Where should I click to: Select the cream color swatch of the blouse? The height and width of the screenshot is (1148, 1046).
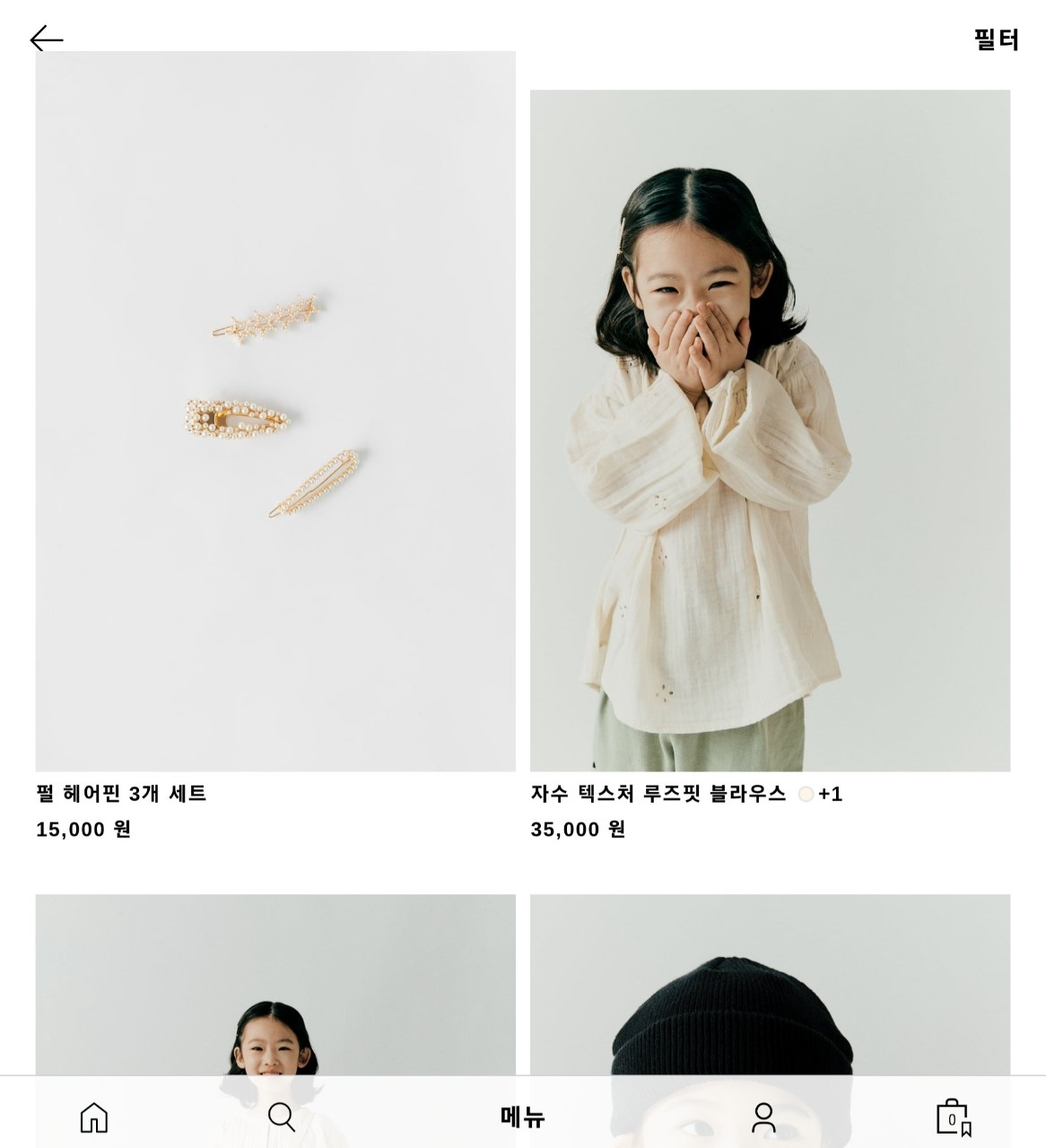806,794
